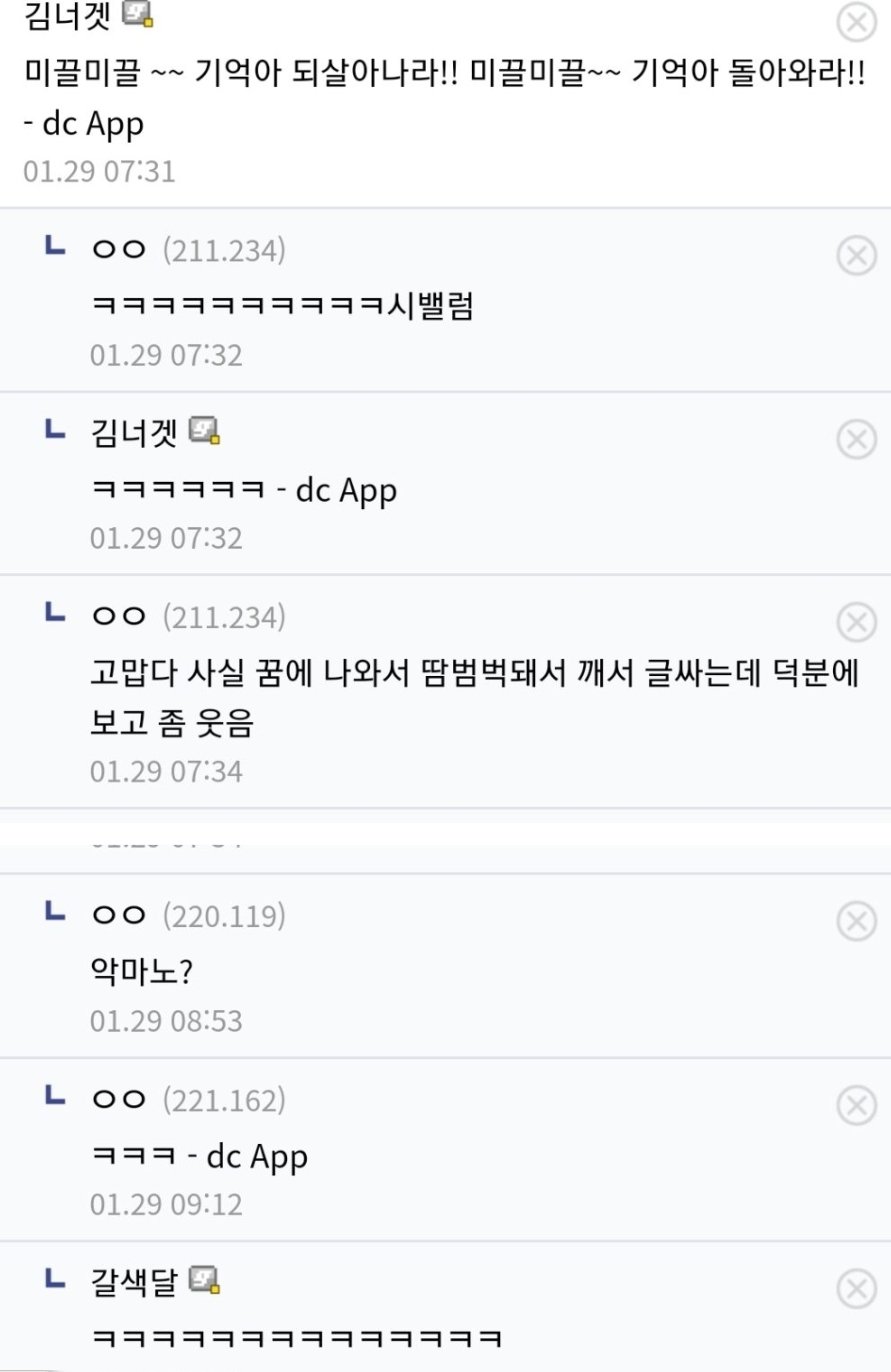Click gallog icon on 김너겟's reply comment
This screenshot has height=1372, width=891.
pyautogui.click(x=205, y=432)
